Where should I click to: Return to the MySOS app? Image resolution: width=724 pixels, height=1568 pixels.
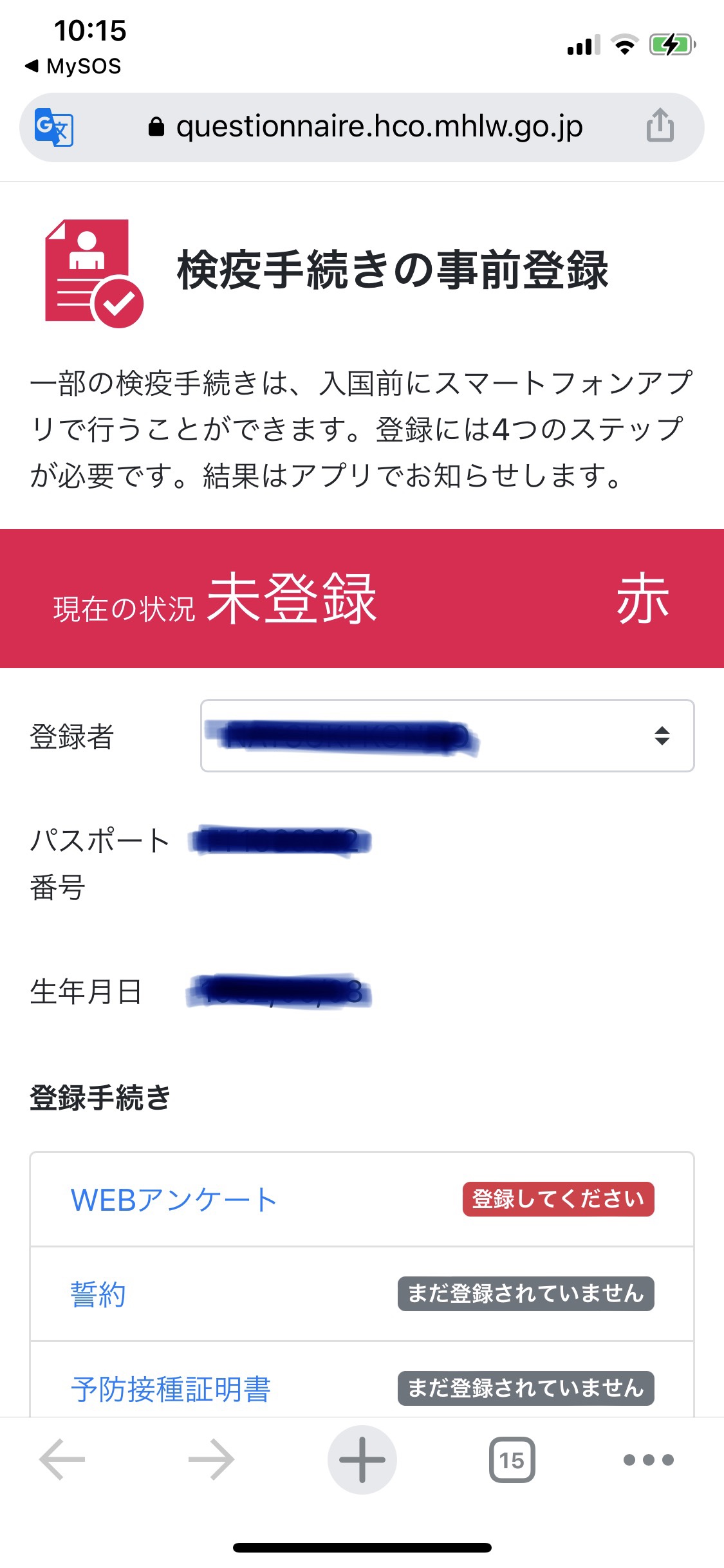click(x=73, y=66)
